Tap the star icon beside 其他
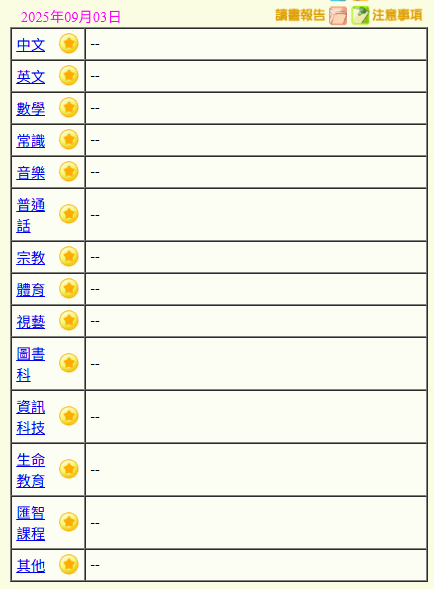Screen dimensions: 434x589 pyautogui.click(x=69, y=564)
